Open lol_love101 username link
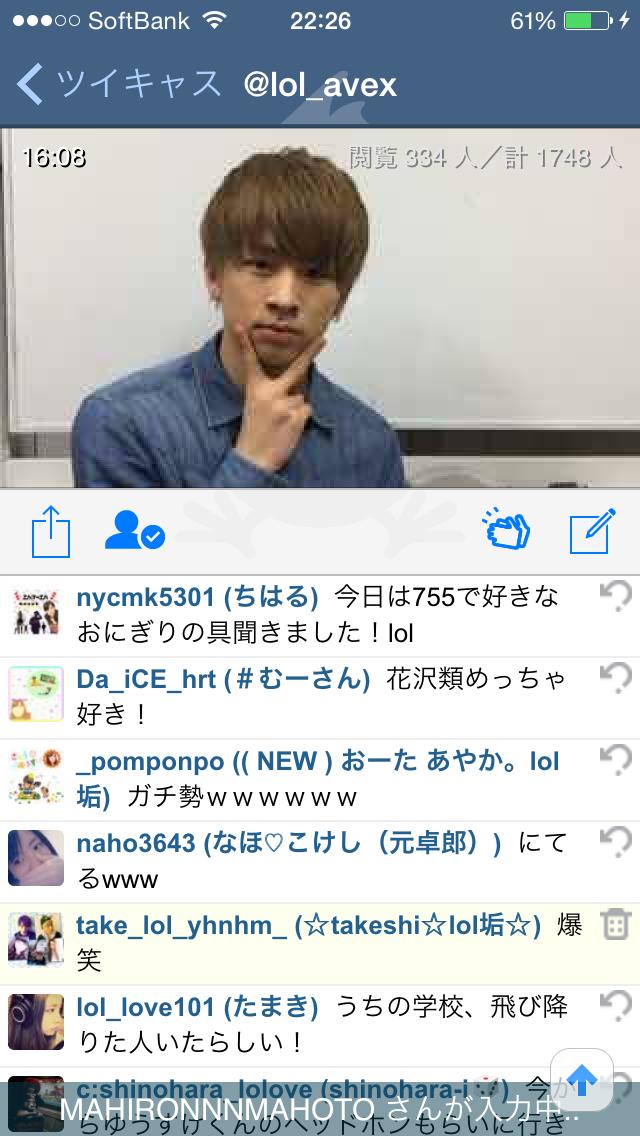The width and height of the screenshot is (640, 1136). click(x=145, y=1007)
